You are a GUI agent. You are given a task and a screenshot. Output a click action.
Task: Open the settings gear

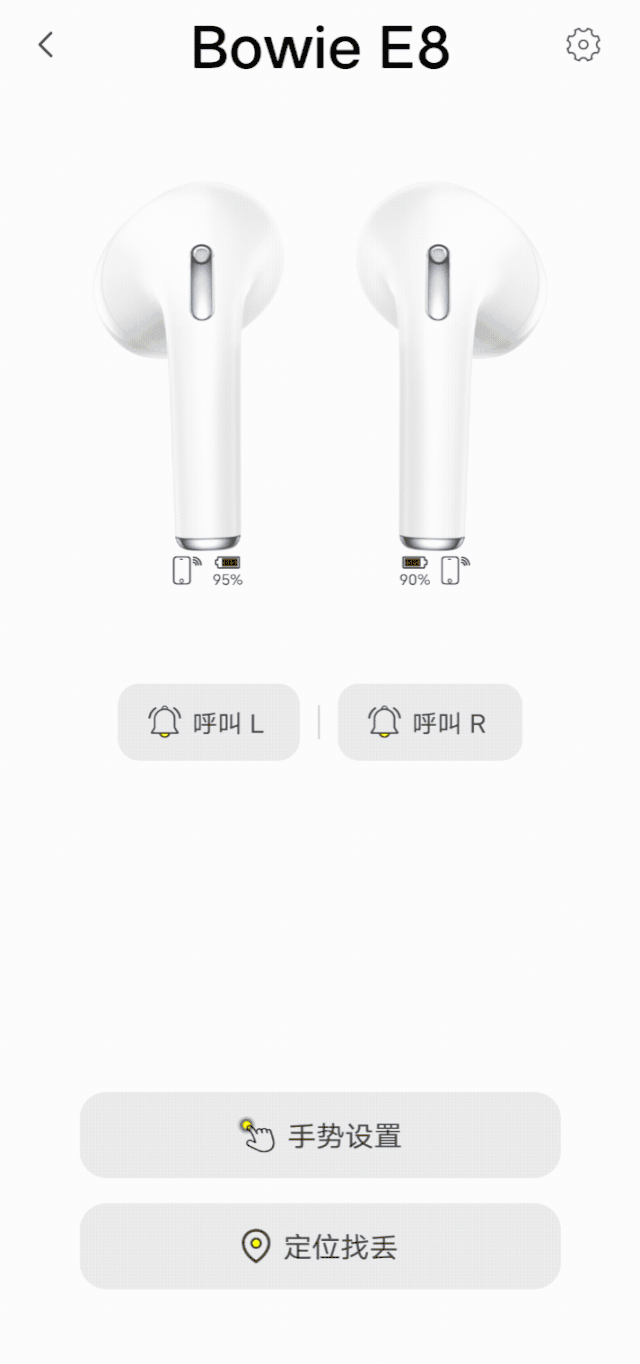click(x=583, y=45)
